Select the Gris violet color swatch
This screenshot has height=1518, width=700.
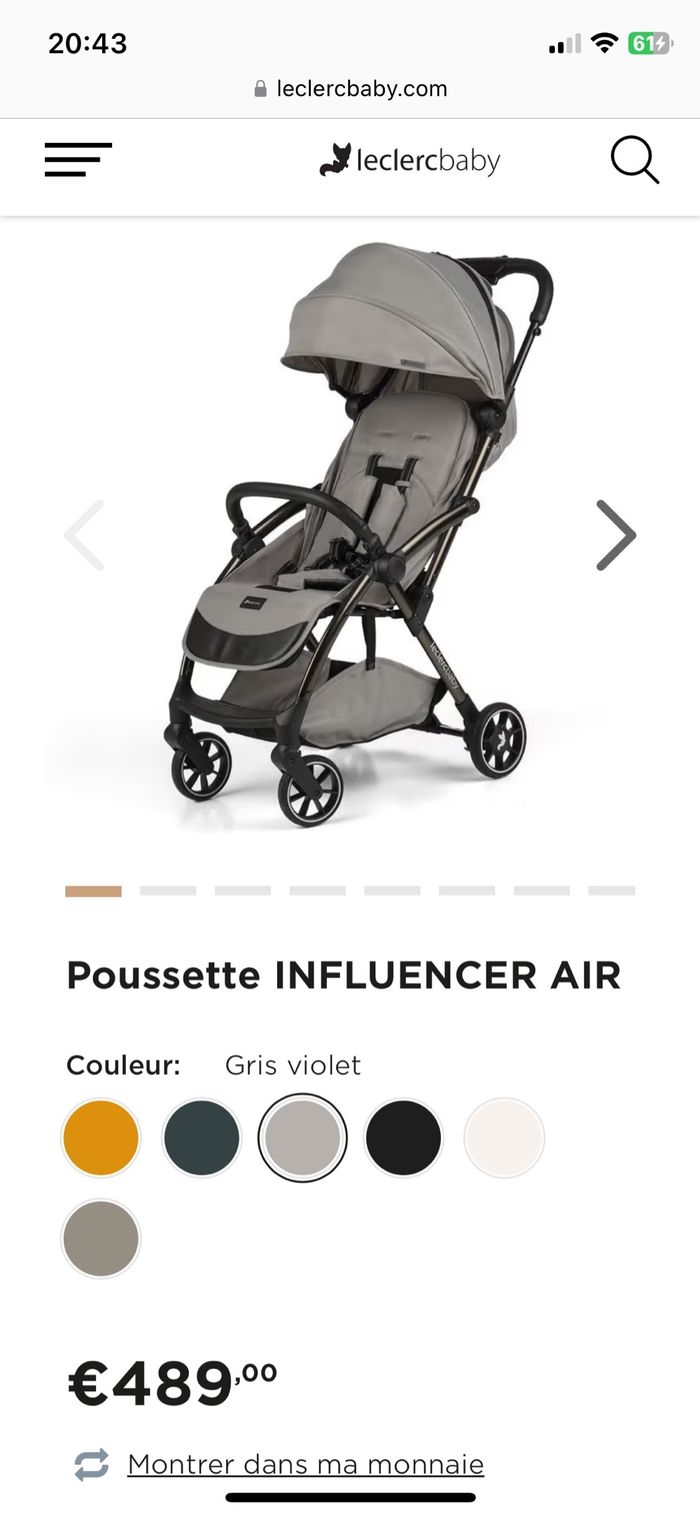[303, 1138]
